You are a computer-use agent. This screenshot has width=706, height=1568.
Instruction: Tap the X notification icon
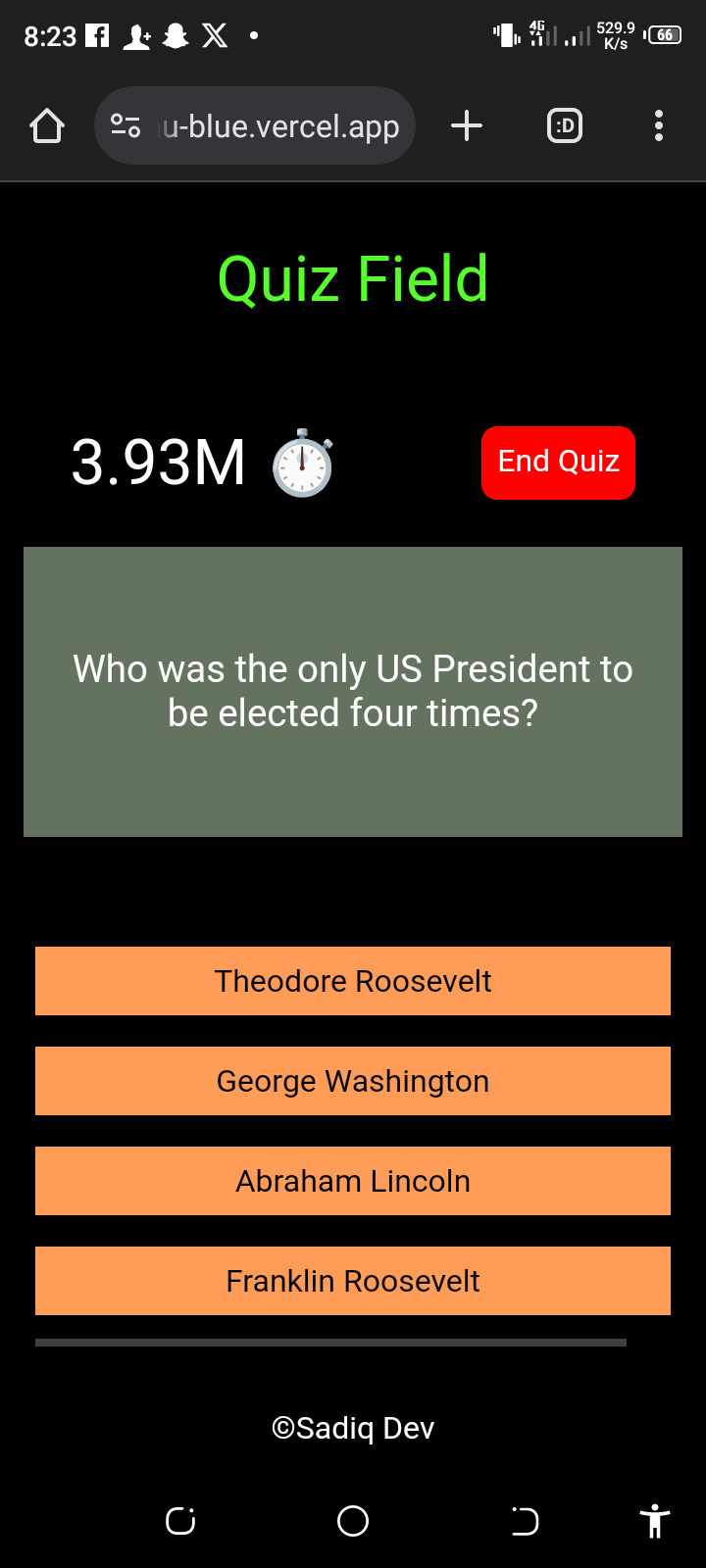click(x=215, y=34)
